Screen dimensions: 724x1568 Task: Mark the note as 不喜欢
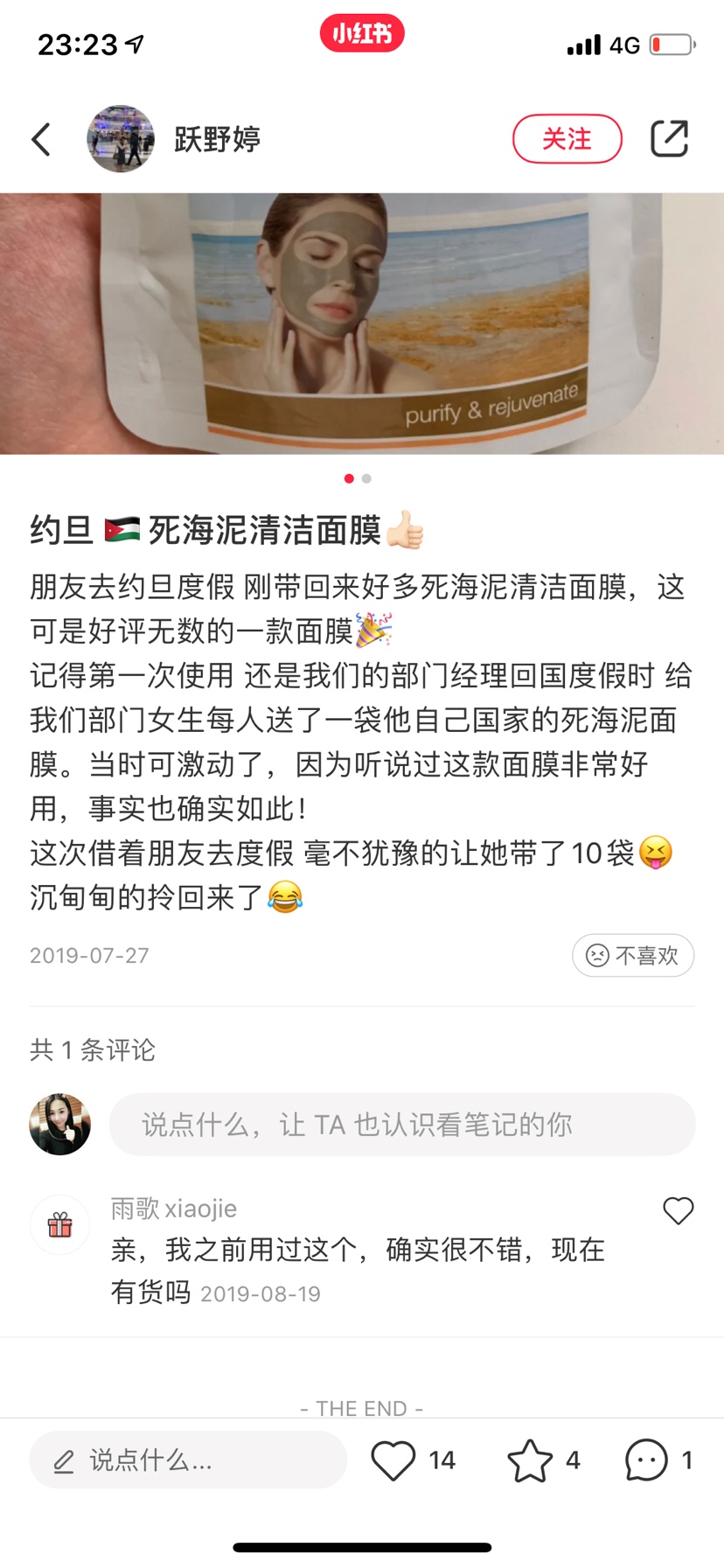[x=633, y=955]
